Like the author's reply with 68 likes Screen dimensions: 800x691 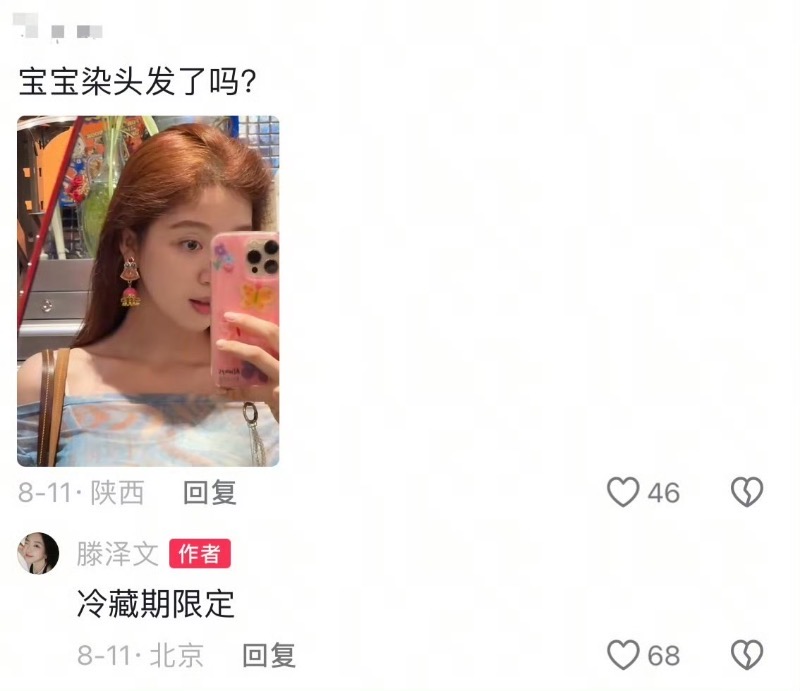coord(624,656)
